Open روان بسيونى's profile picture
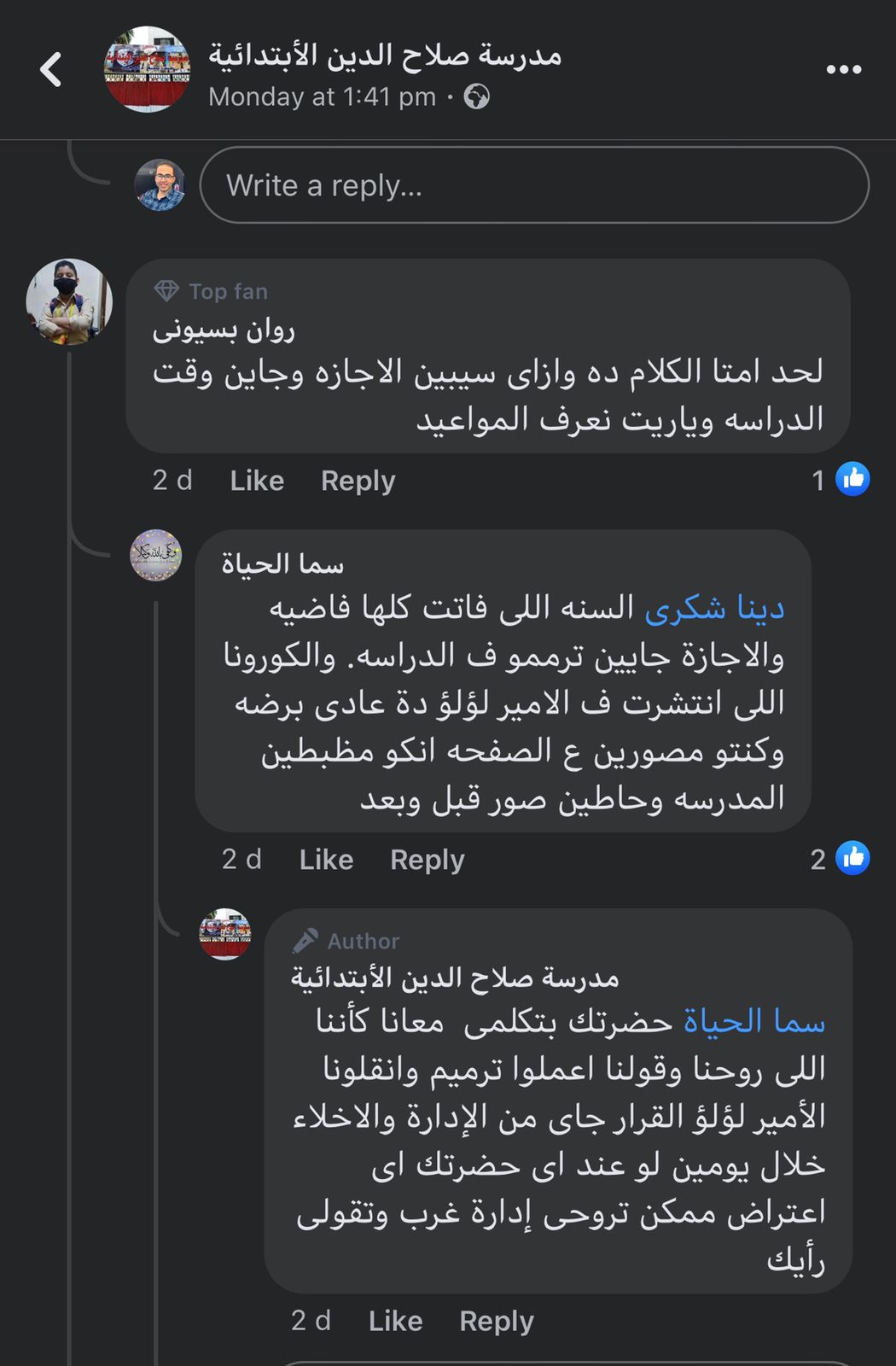 tap(69, 302)
